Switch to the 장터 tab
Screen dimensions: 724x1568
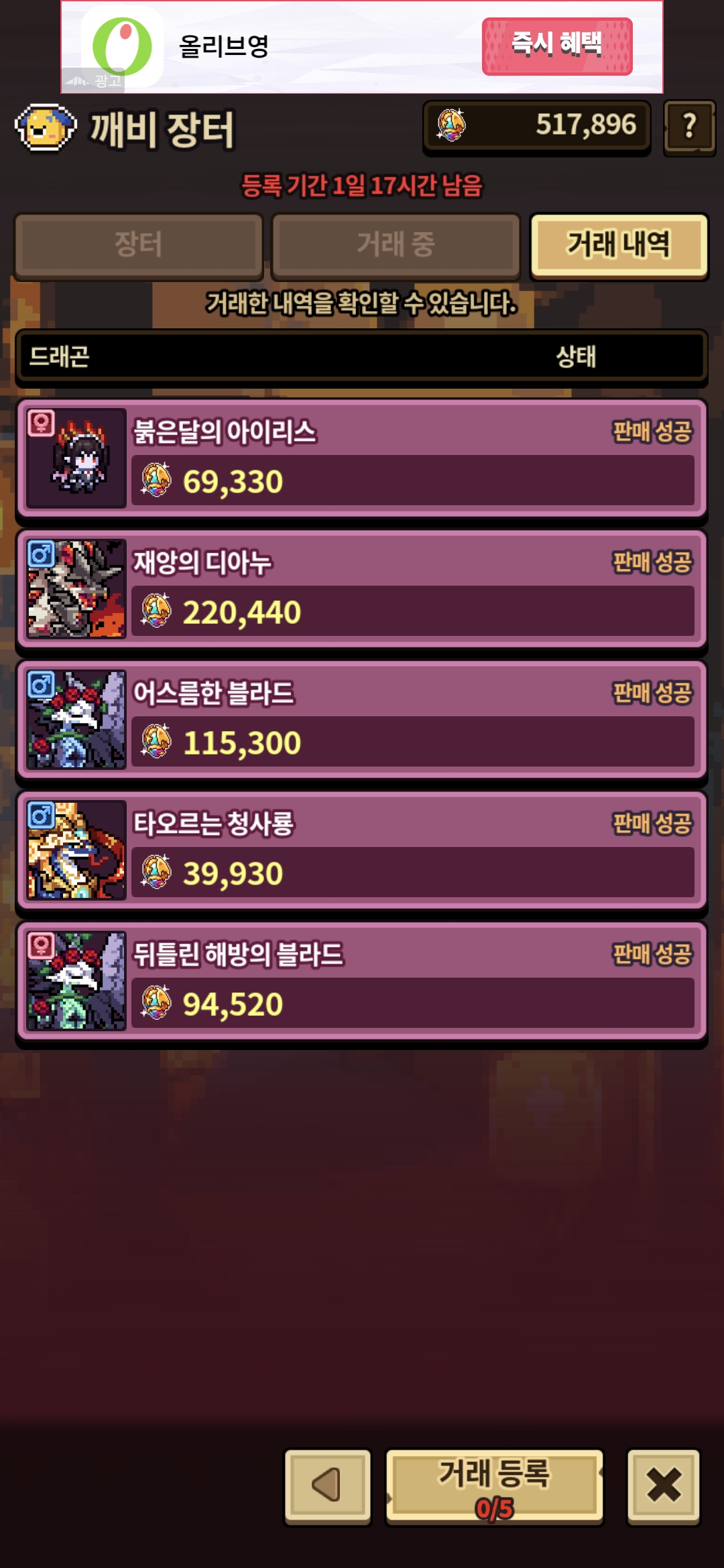[x=139, y=245]
